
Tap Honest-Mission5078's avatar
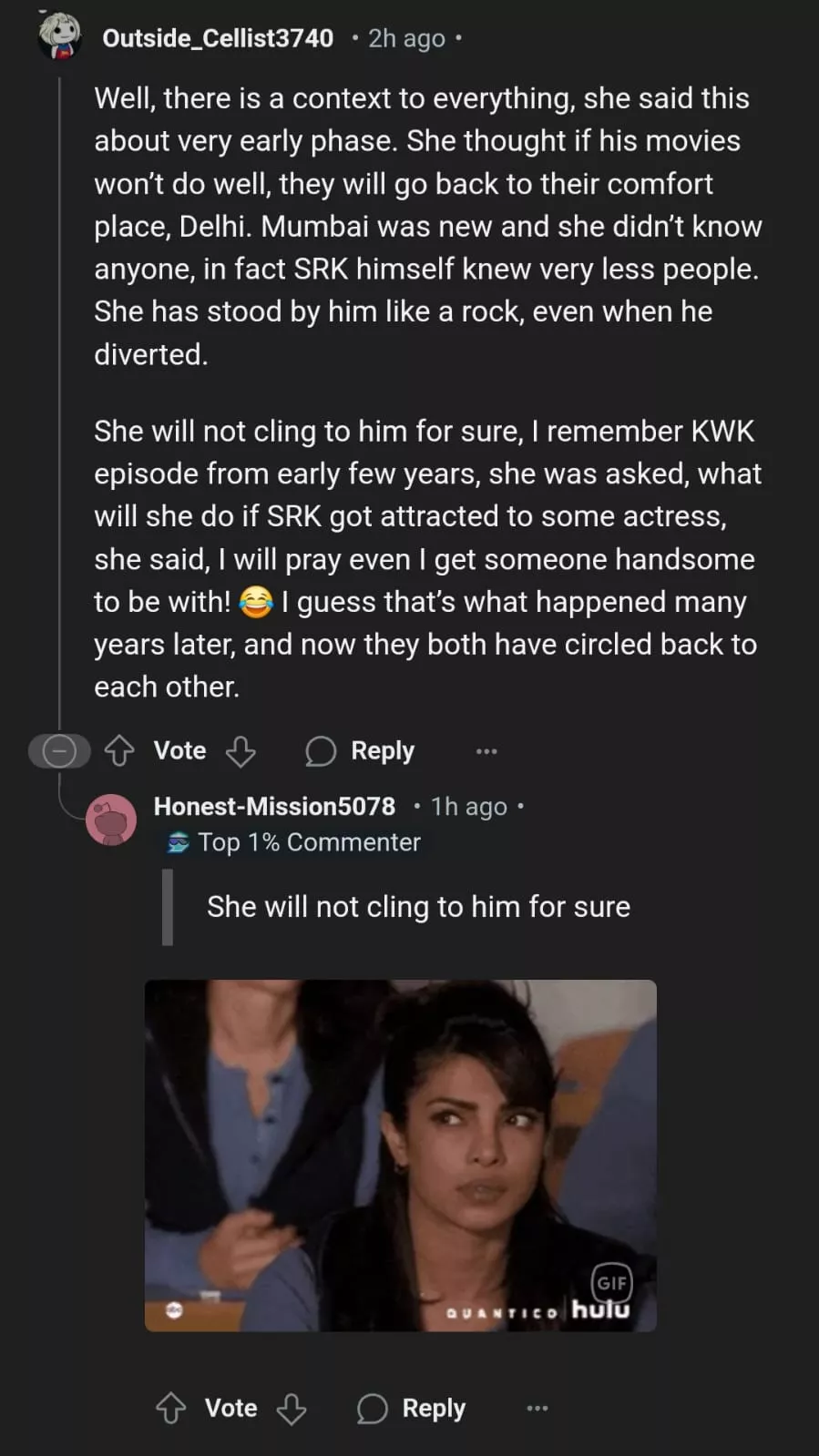coord(111,820)
